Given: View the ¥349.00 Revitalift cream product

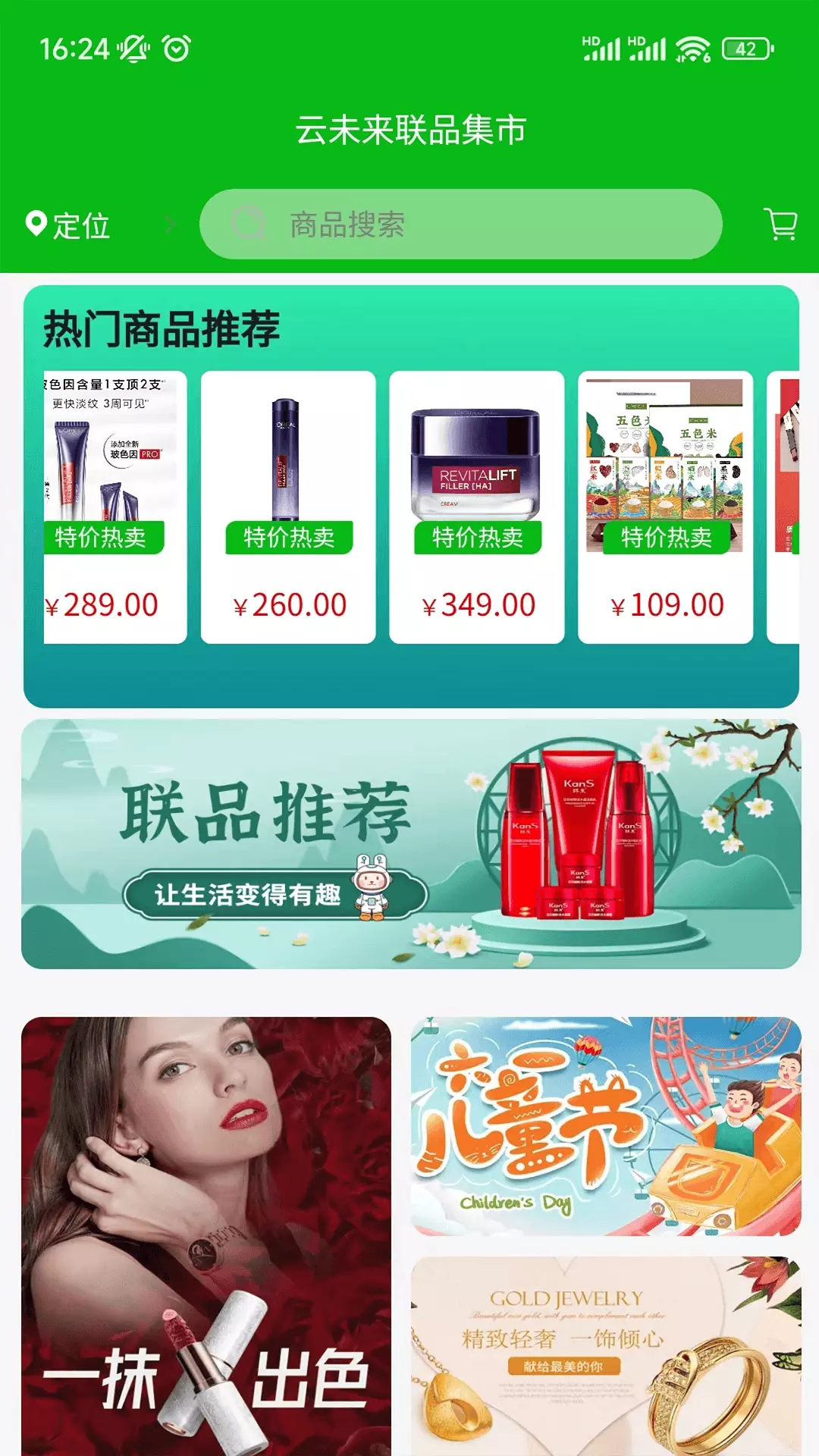Looking at the screenshot, I should [477, 507].
